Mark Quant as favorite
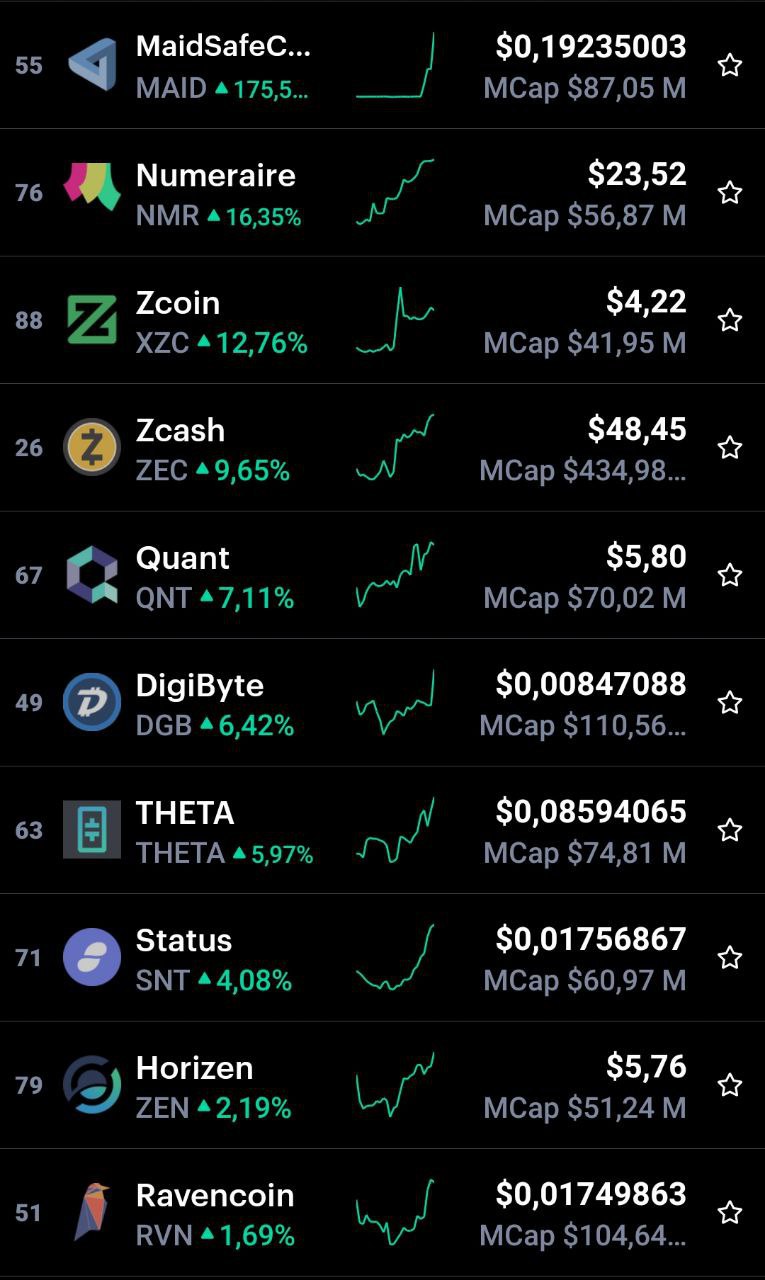765x1280 pixels. (730, 575)
